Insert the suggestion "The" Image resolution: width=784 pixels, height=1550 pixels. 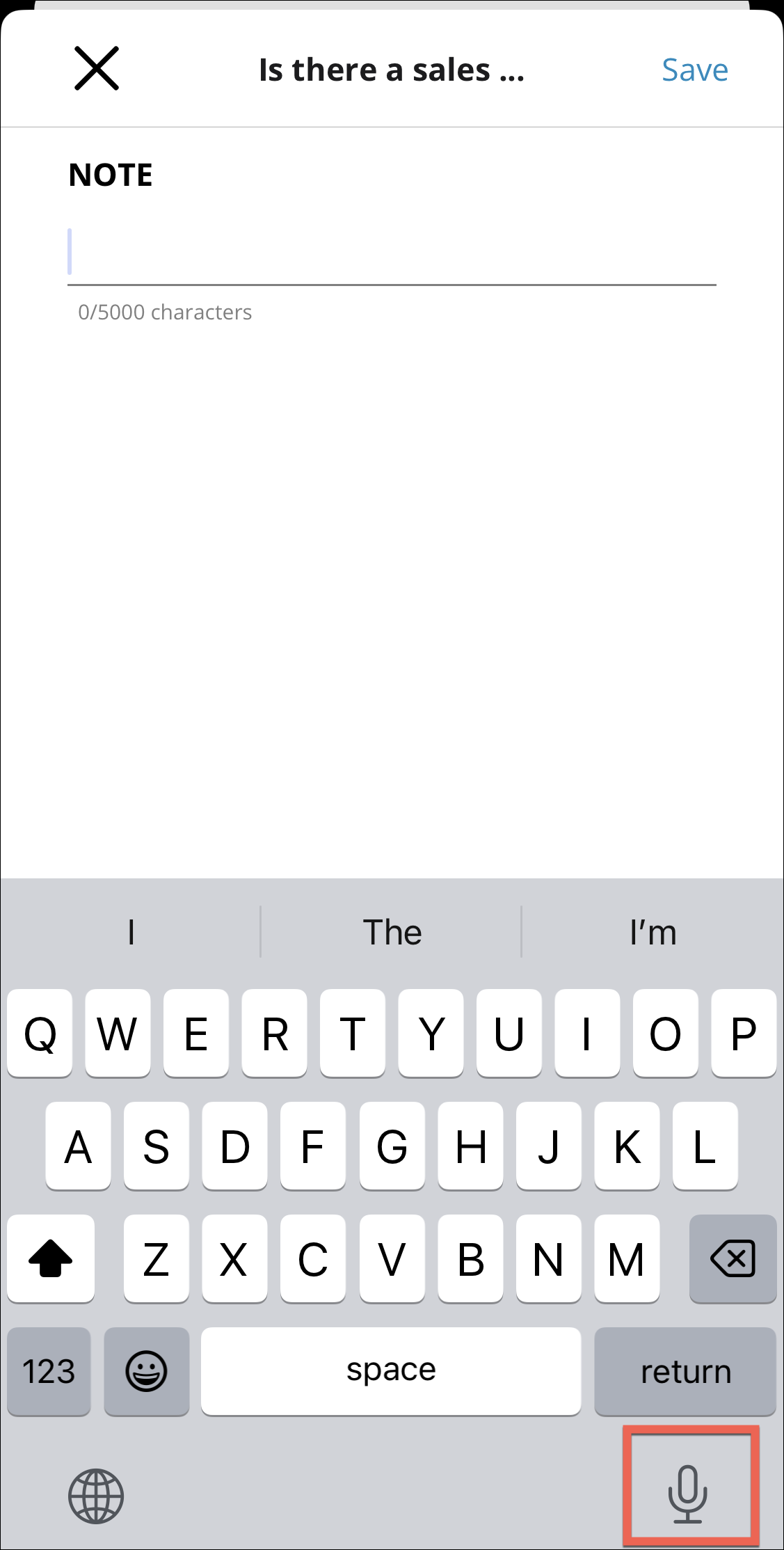(x=392, y=932)
